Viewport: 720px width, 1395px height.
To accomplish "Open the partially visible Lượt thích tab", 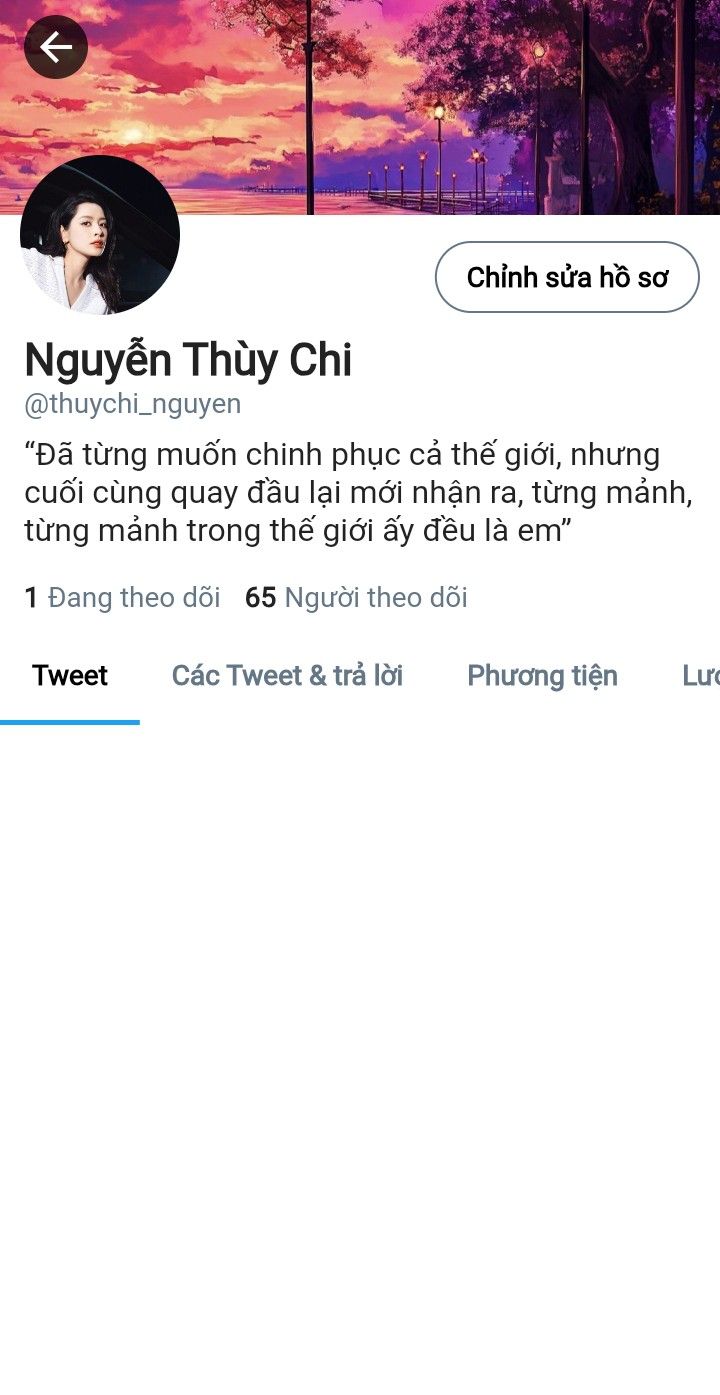I will [700, 676].
